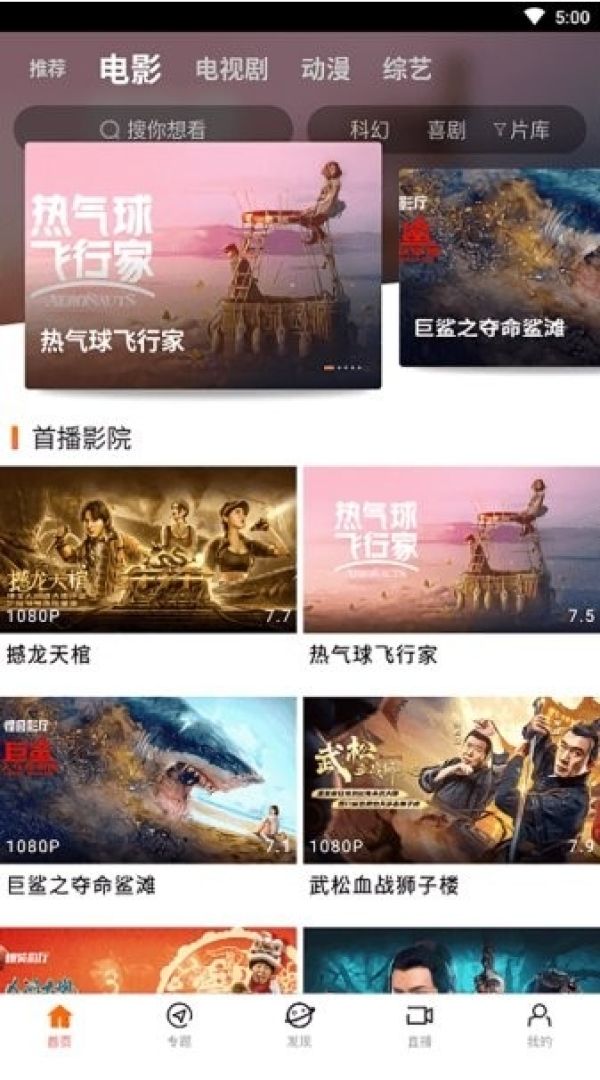Viewport: 600px width, 1080px height.
Task: Switch to the 推荐 tab
Action: coord(48,69)
